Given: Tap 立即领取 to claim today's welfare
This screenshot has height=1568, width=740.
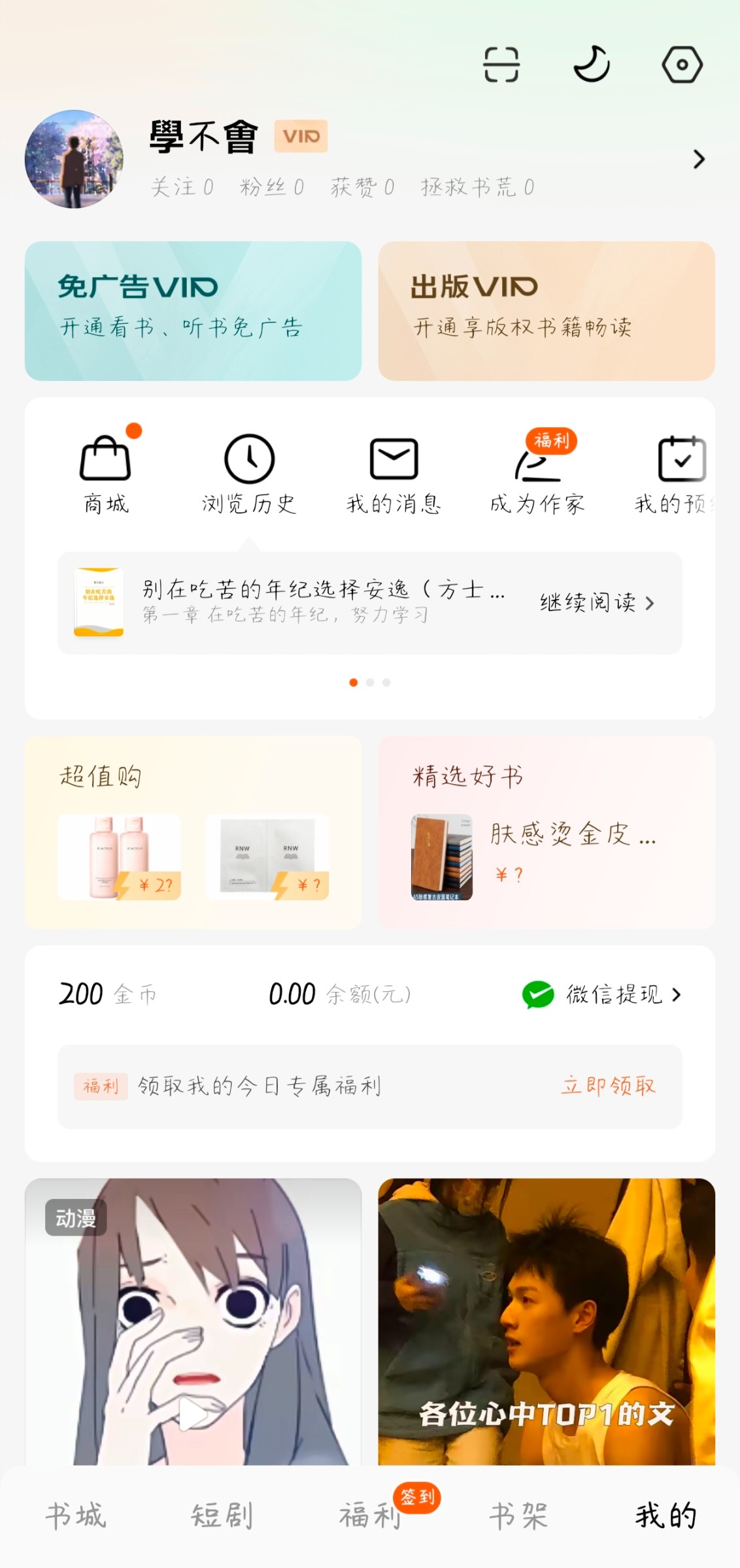Looking at the screenshot, I should tap(608, 1086).
